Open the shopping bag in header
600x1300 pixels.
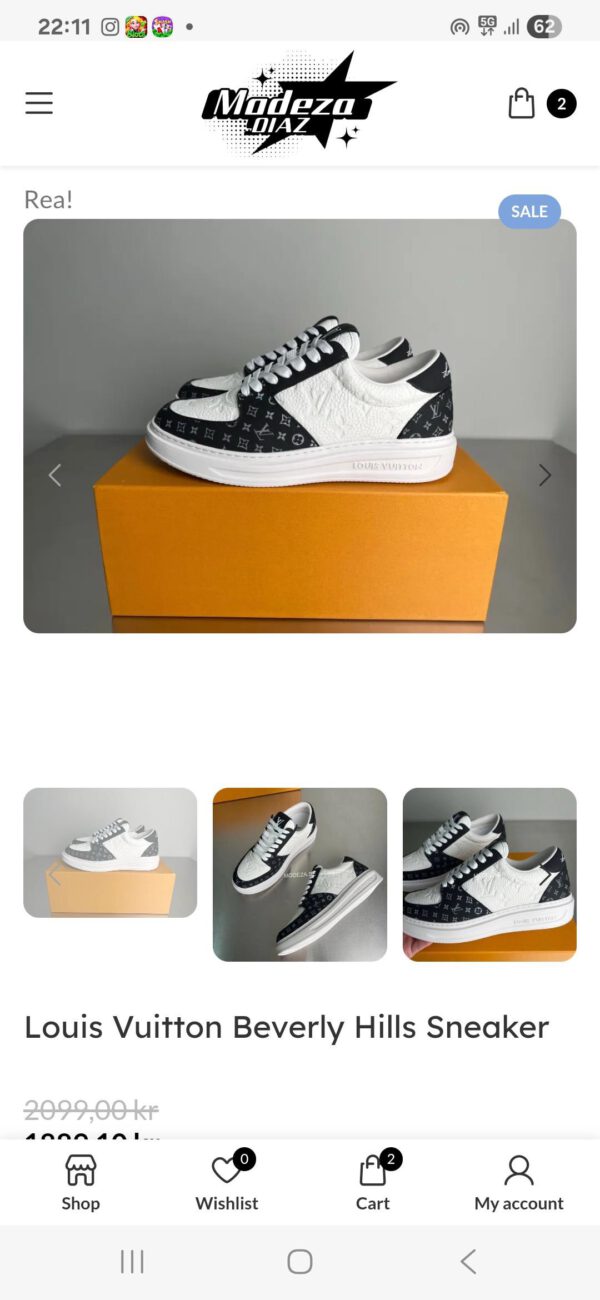tap(522, 103)
